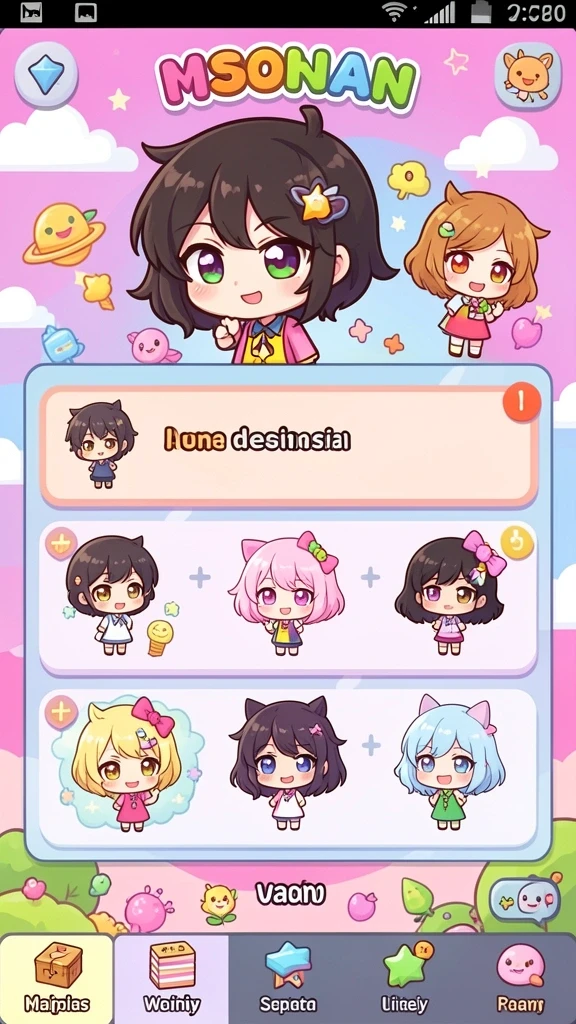Open the Iuna desimsial character card

click(x=289, y=445)
